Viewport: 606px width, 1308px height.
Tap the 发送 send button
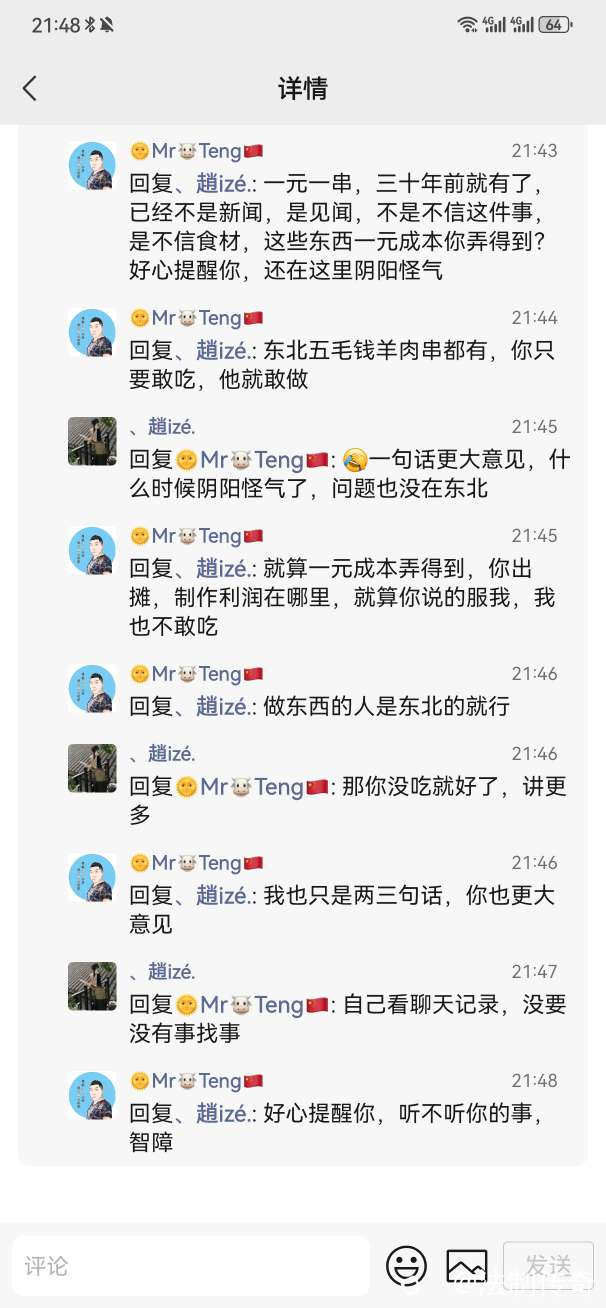548,1266
